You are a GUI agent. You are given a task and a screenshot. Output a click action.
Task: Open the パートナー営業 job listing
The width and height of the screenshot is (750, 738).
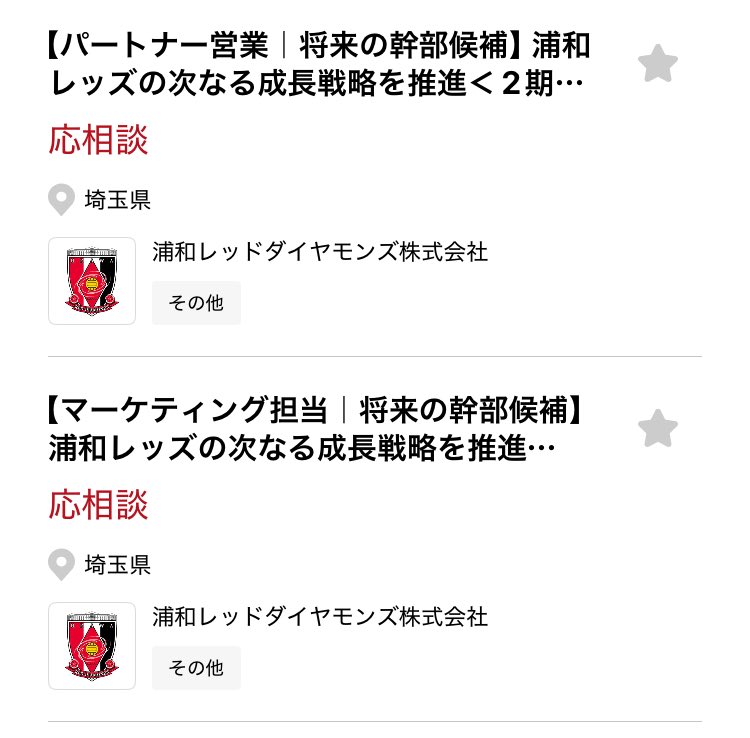(318, 62)
